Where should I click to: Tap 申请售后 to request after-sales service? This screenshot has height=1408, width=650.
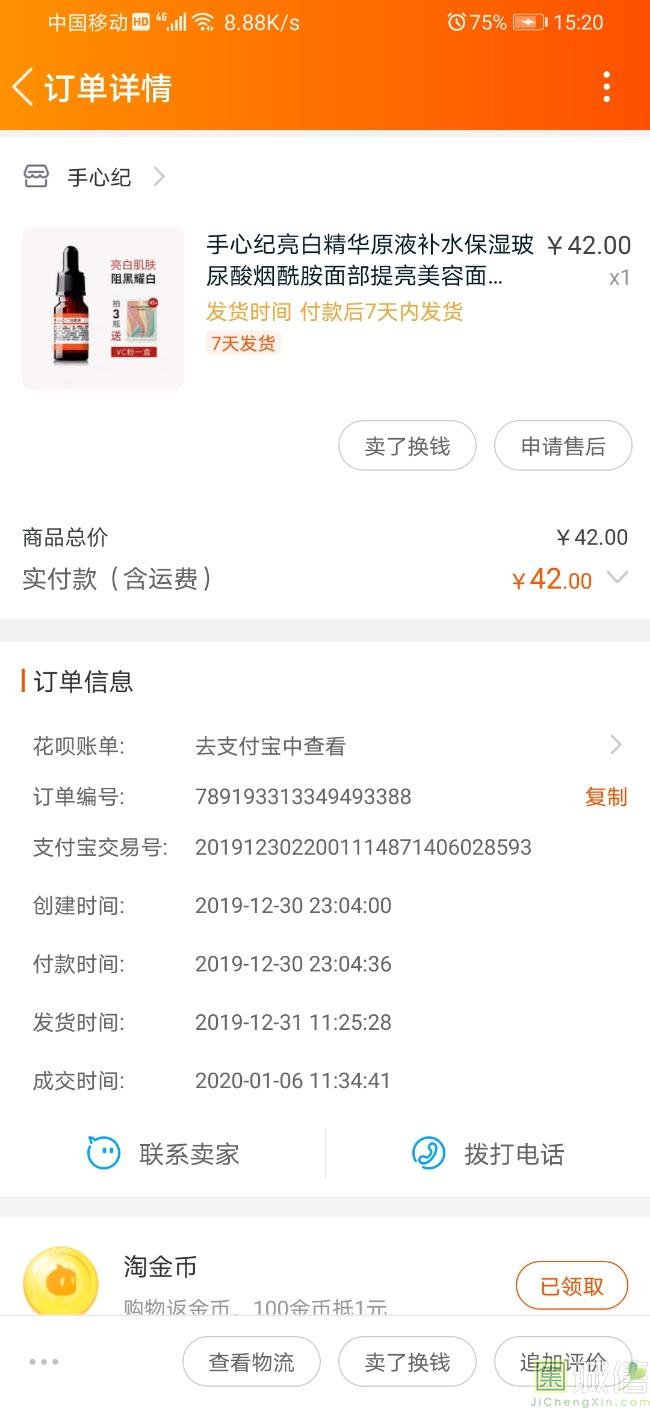563,446
